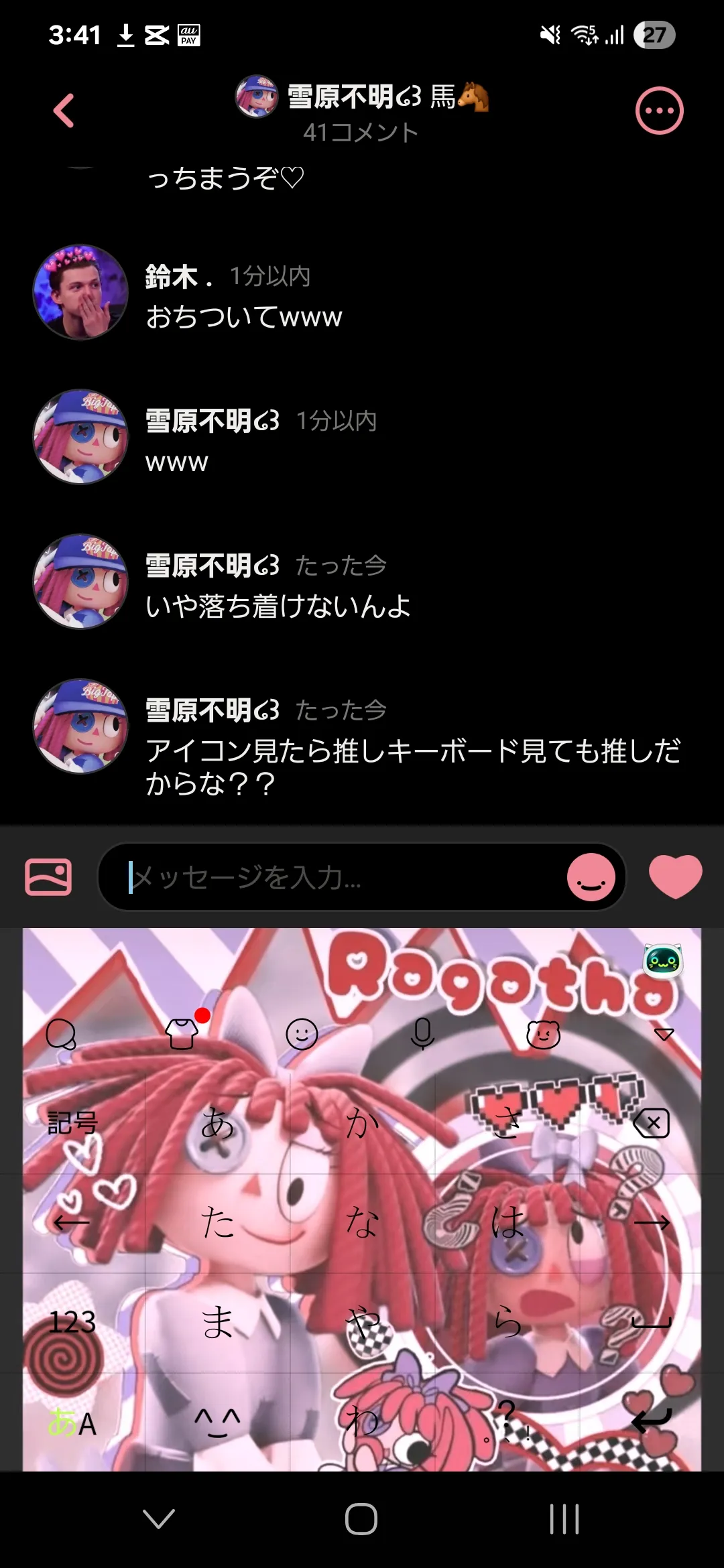Open the bear face sticker panel
The width and height of the screenshot is (724, 1568).
(x=543, y=1034)
